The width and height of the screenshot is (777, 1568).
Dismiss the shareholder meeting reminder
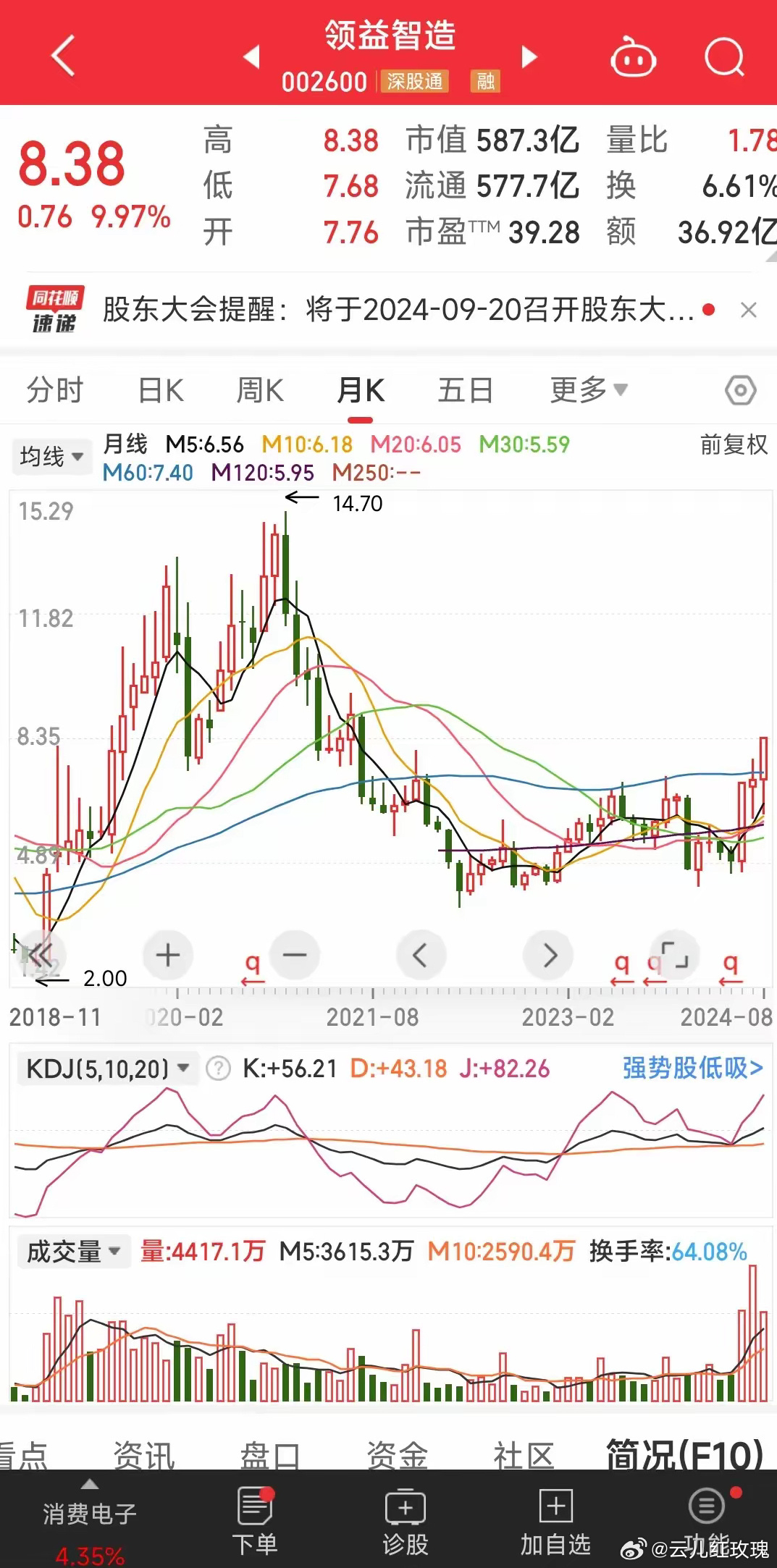[x=749, y=310]
